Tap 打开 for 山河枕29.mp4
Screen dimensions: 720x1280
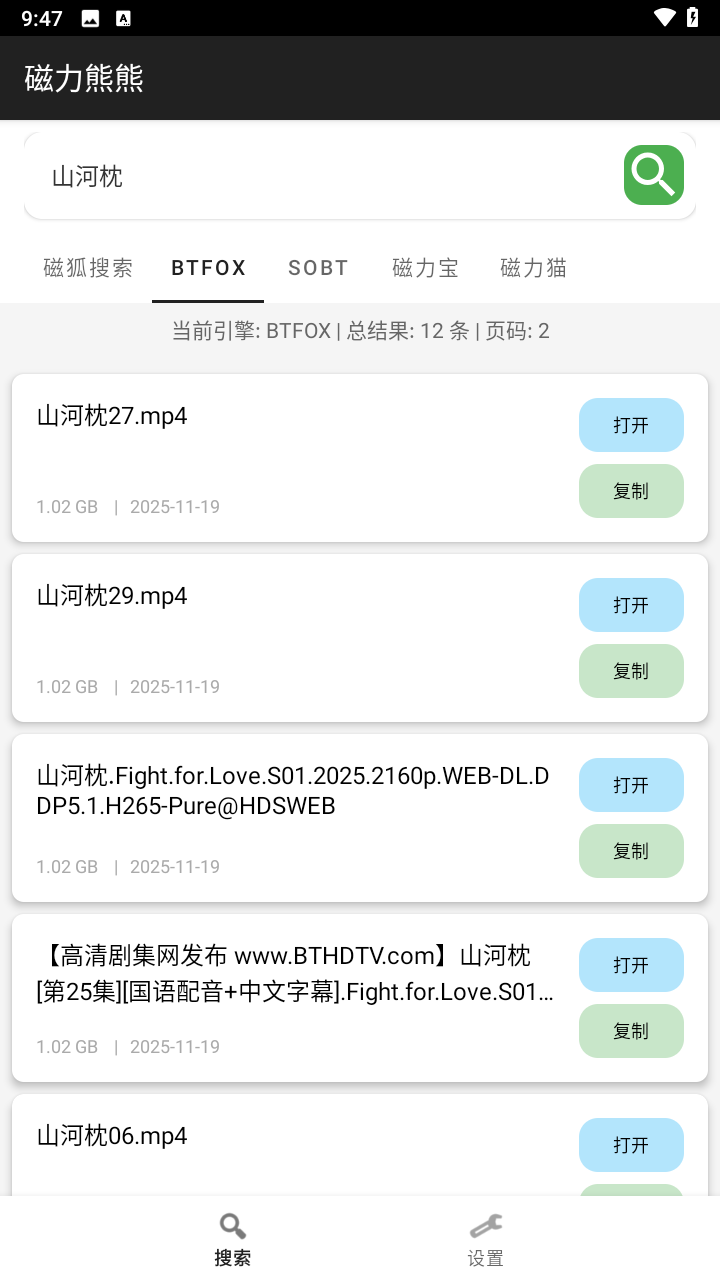click(631, 605)
